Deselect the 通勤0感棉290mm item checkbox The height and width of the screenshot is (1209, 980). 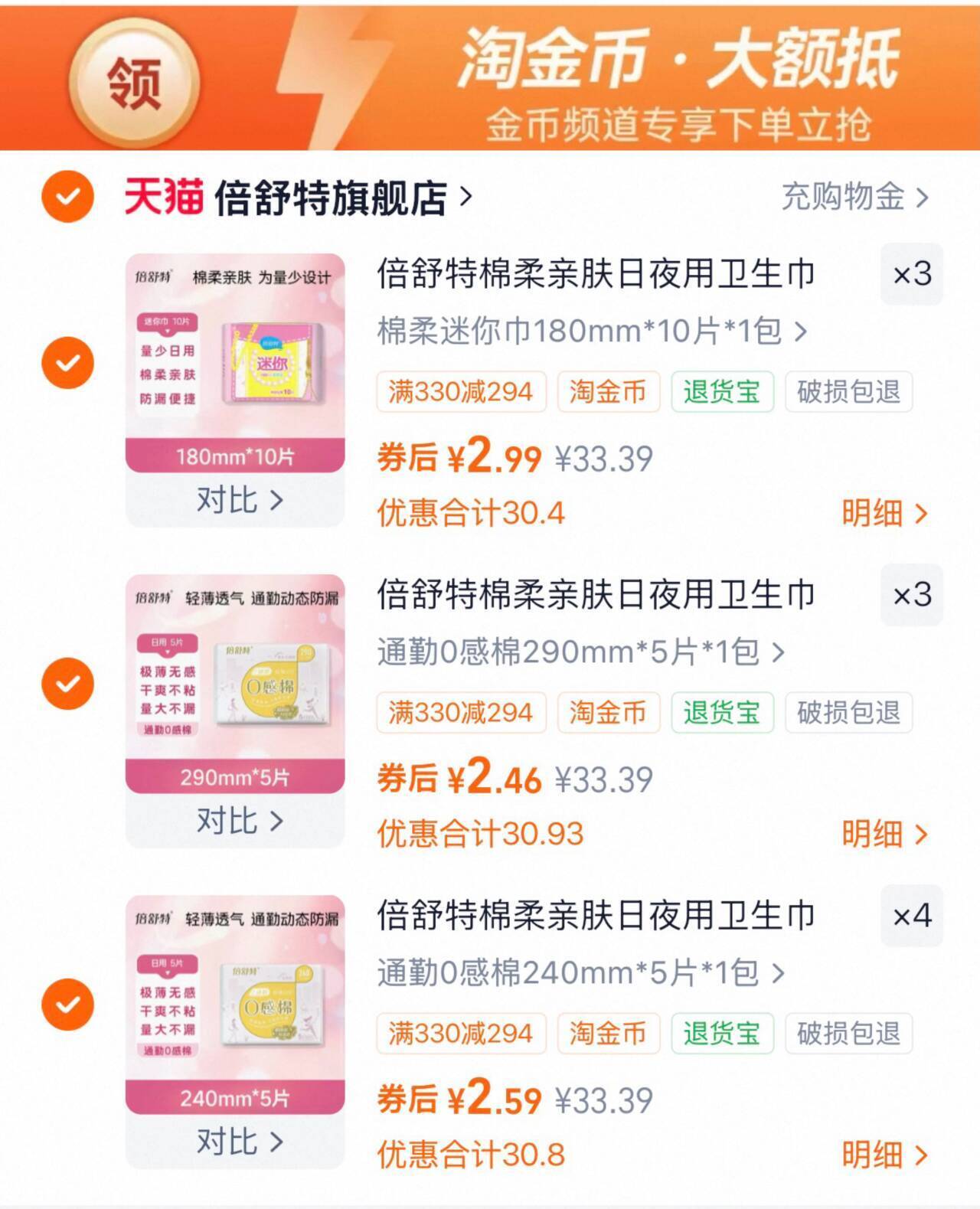coord(67,683)
